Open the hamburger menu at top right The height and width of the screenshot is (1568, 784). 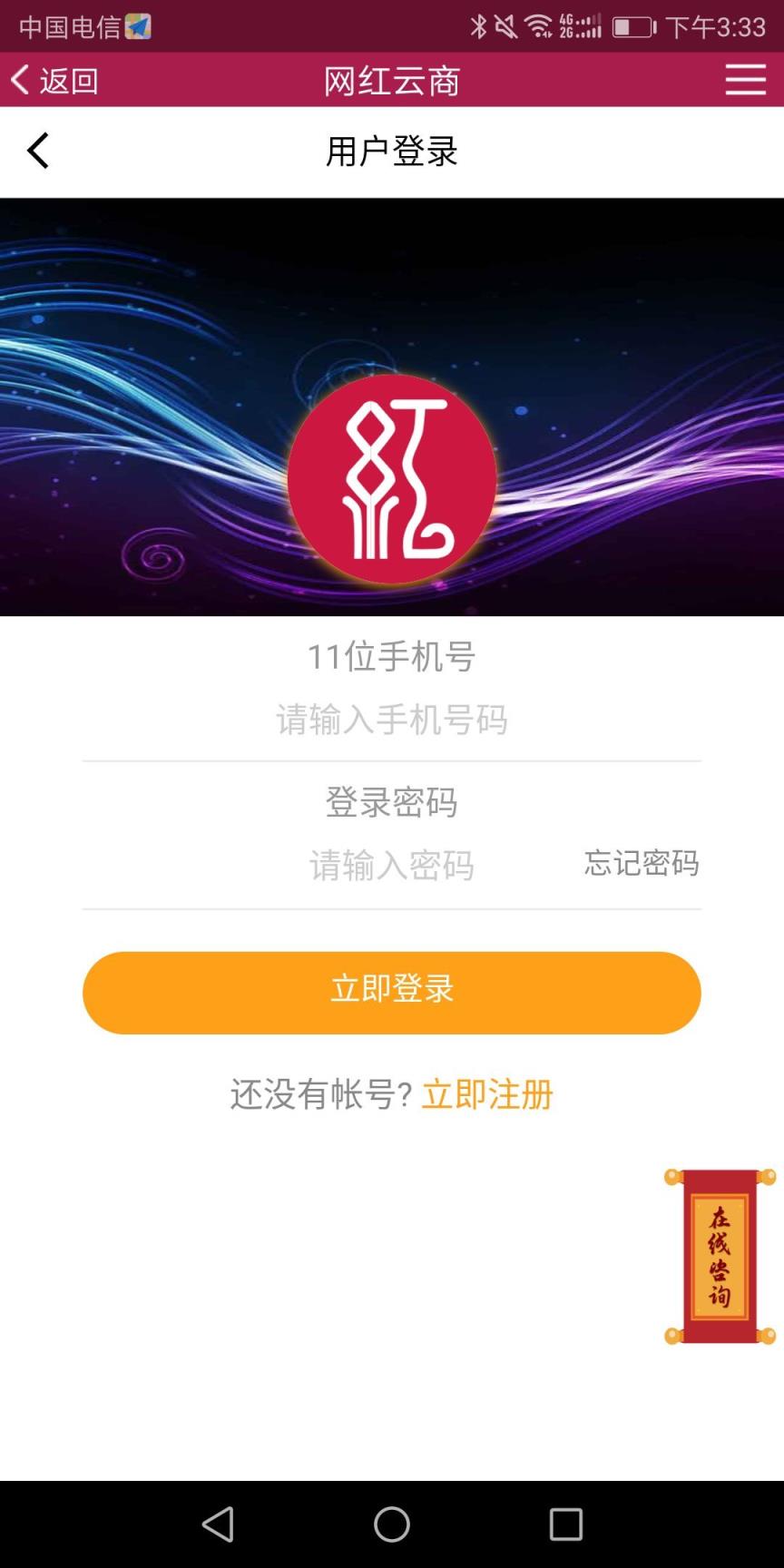tap(745, 80)
